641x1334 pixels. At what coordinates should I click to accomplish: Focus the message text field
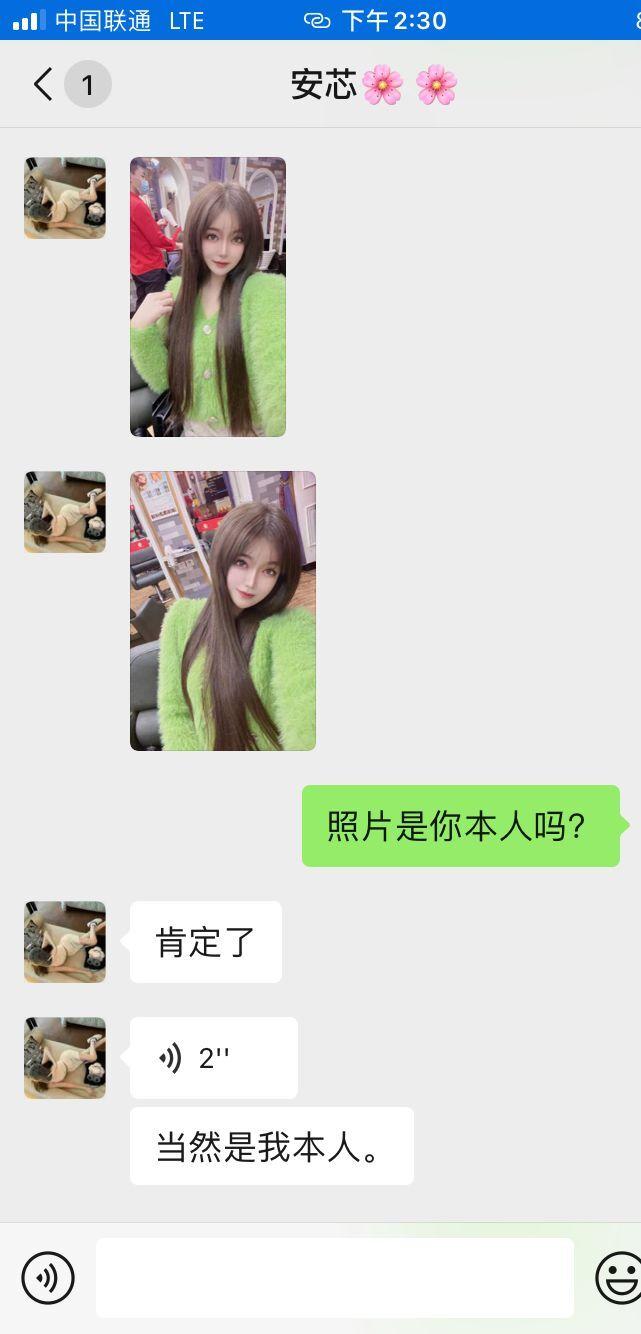[x=334, y=1277]
